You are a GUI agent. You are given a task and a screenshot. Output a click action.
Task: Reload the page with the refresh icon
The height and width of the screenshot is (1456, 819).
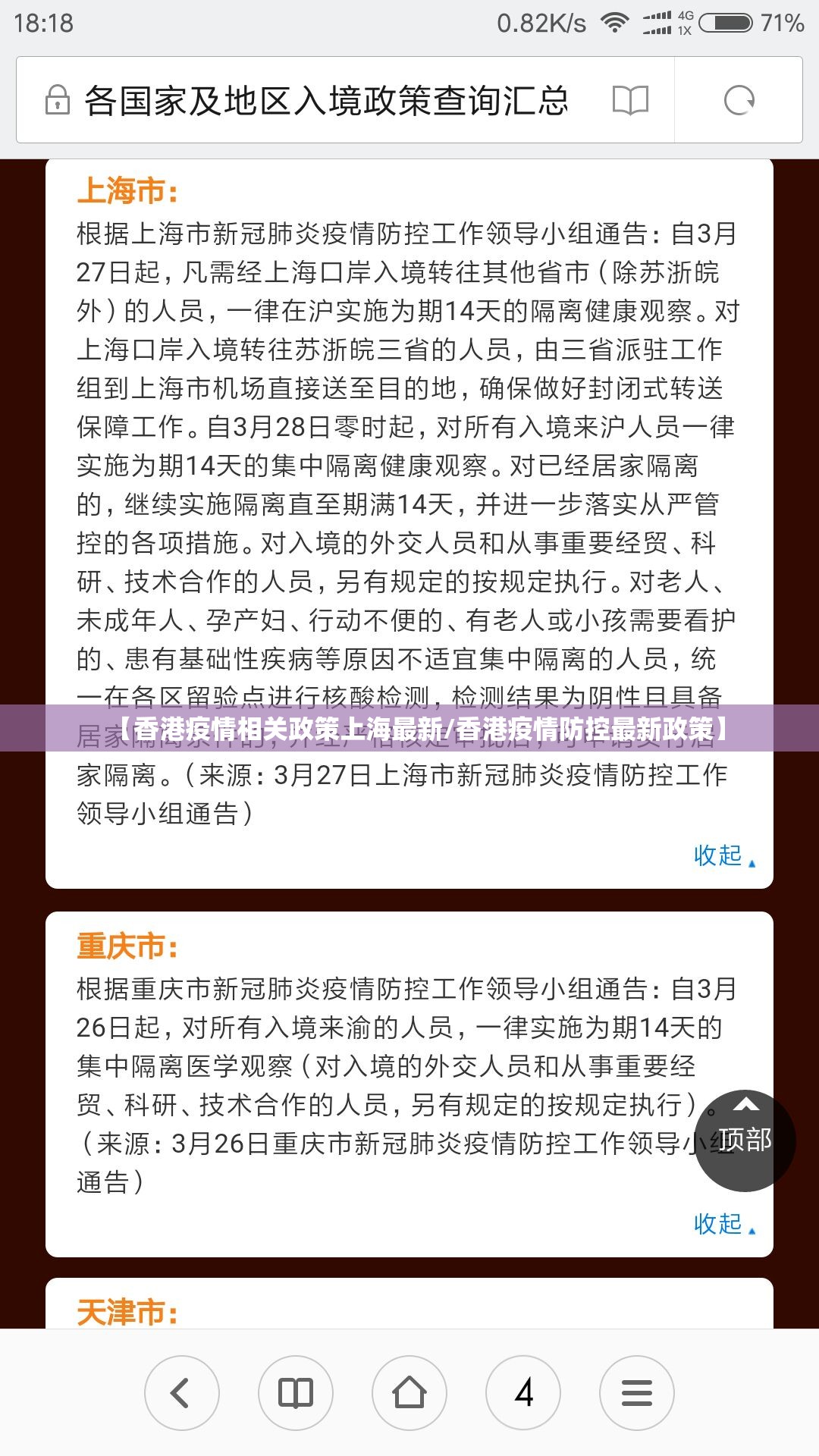click(739, 100)
